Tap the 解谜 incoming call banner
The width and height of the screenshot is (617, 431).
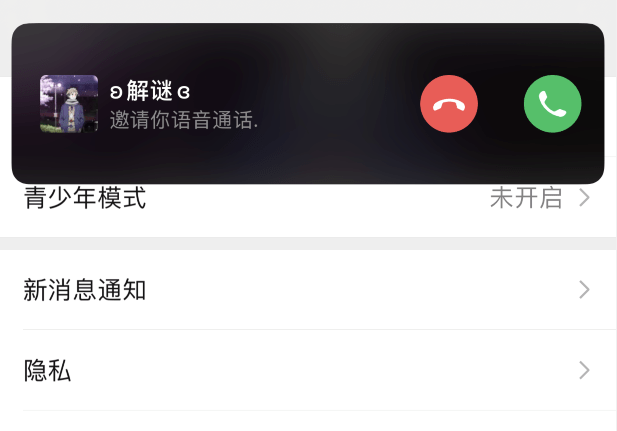230,104
